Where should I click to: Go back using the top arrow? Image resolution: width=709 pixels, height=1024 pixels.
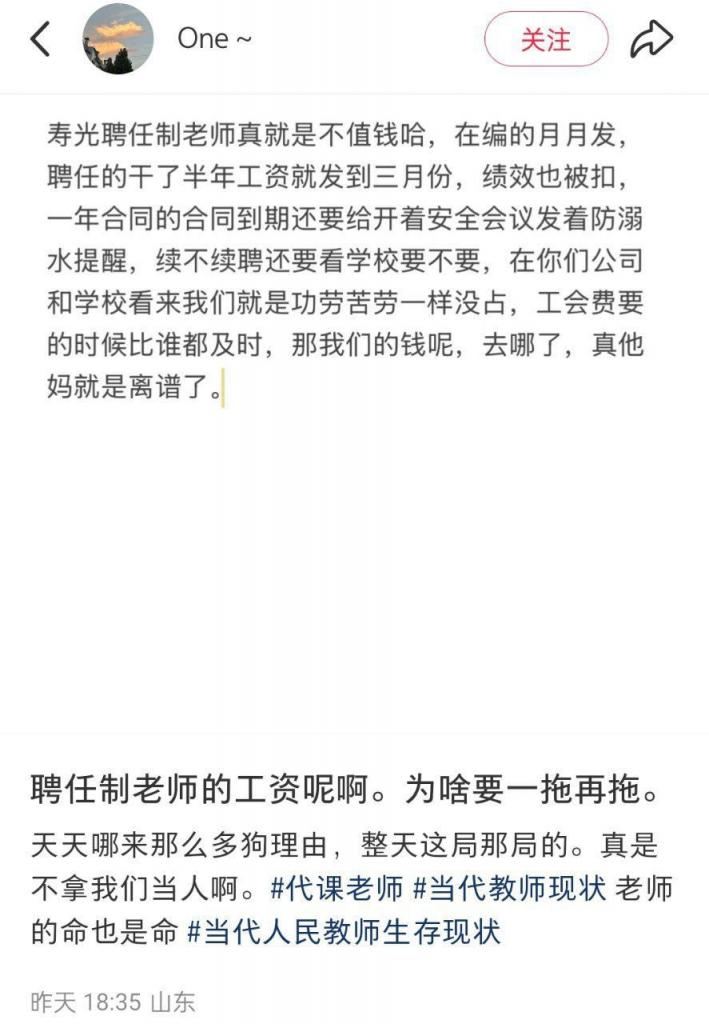tap(40, 40)
